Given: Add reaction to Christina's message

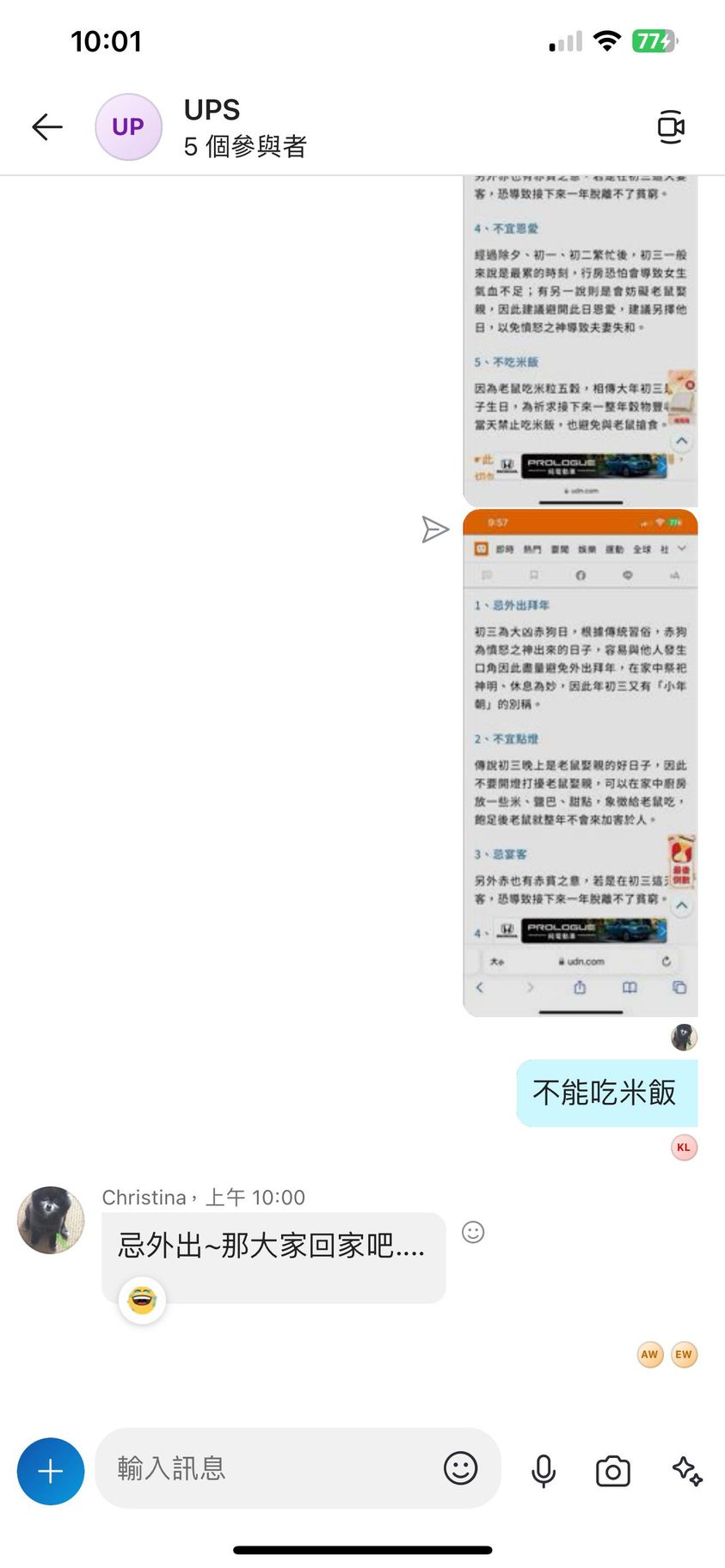Looking at the screenshot, I should (x=473, y=1232).
